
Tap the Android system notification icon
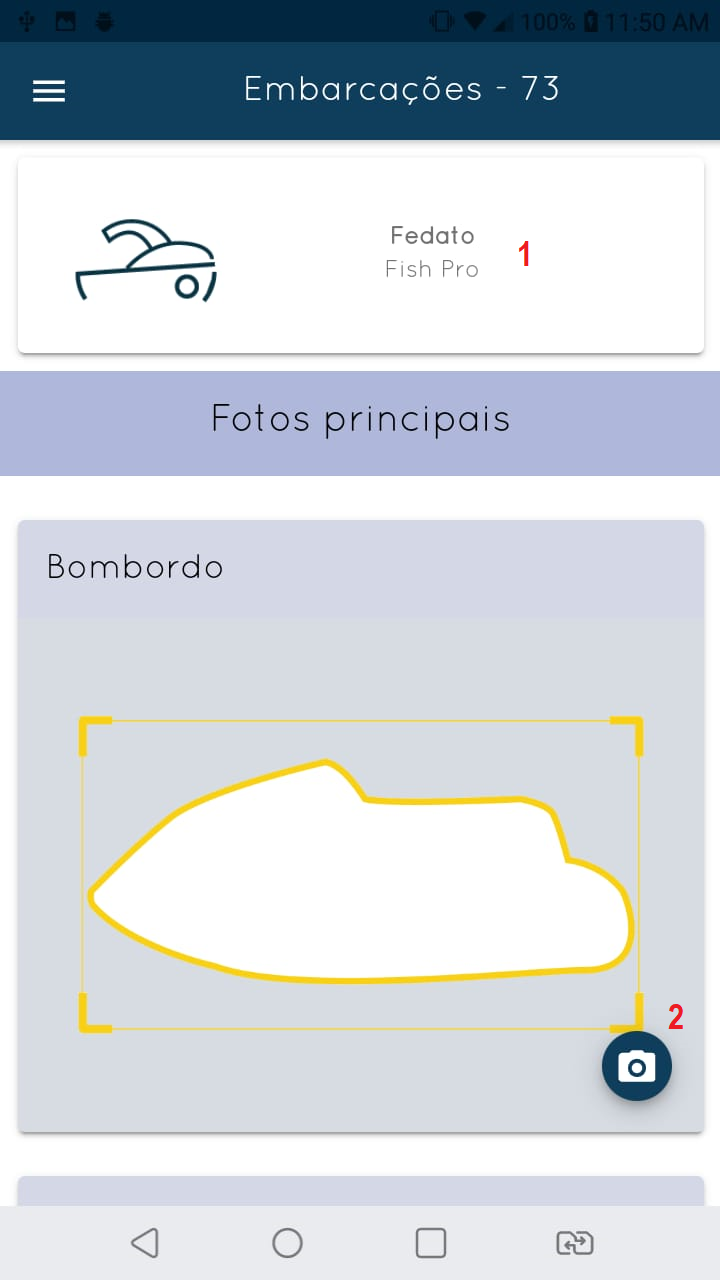[104, 18]
